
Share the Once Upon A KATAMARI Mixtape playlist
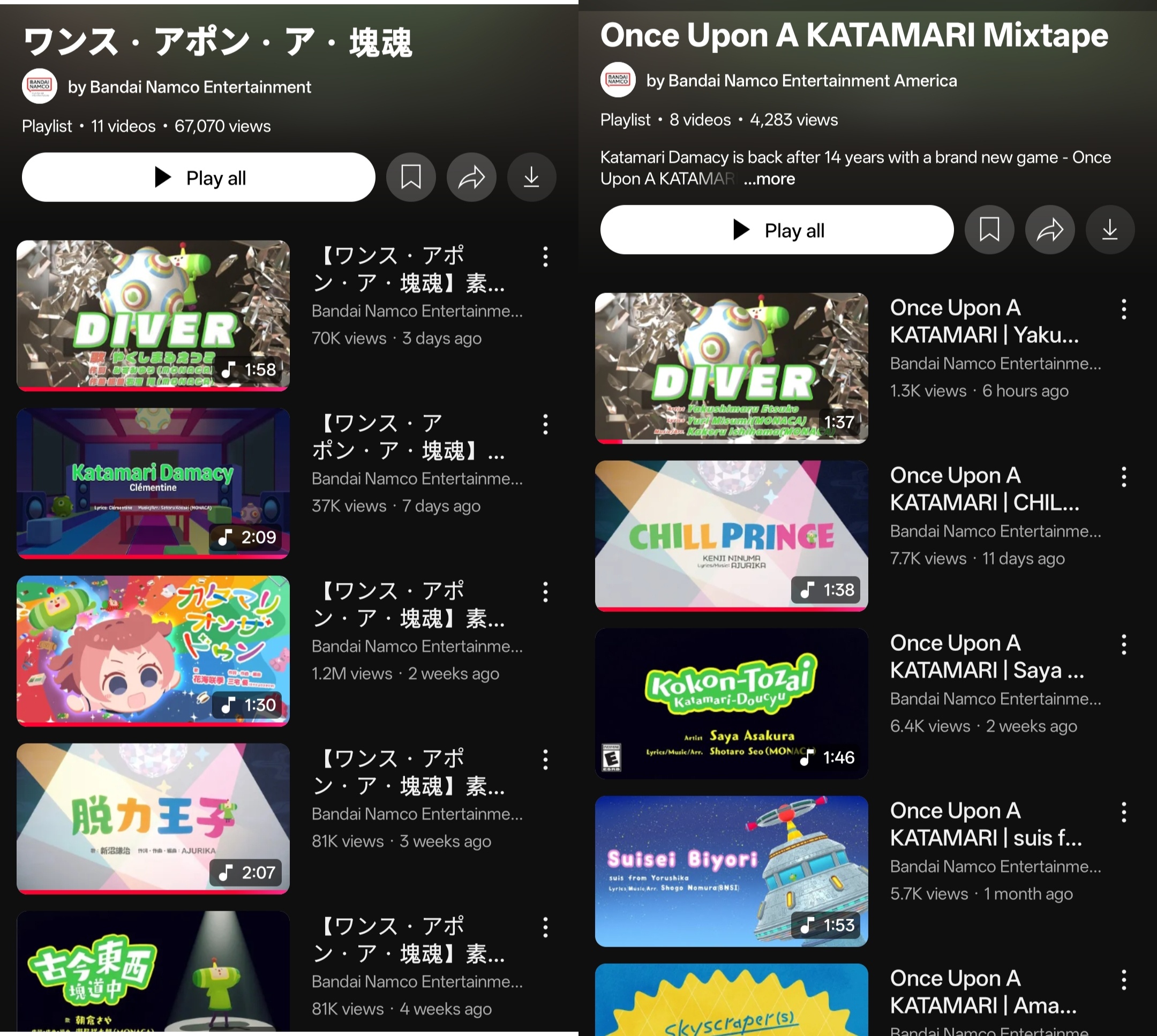[x=1049, y=230]
